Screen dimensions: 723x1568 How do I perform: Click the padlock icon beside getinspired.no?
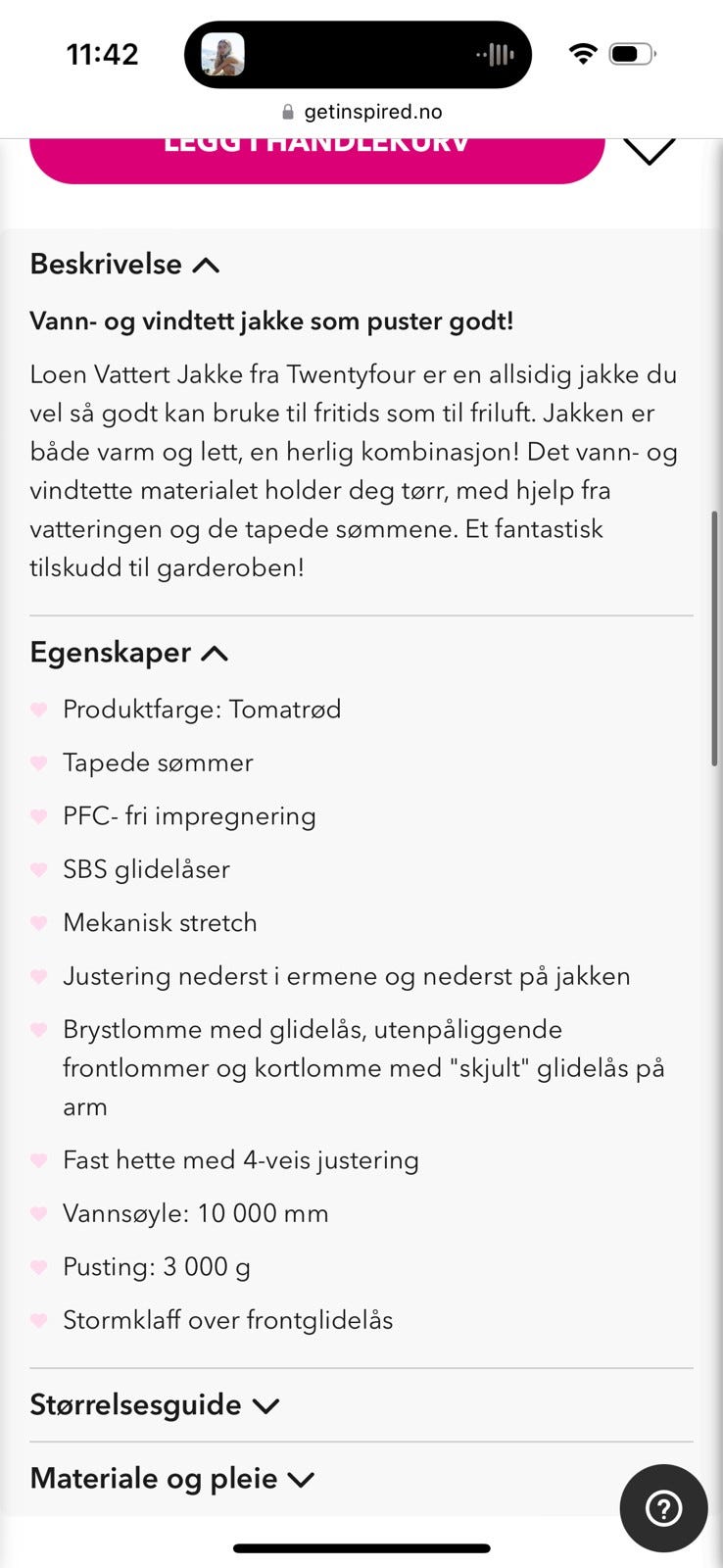[290, 111]
